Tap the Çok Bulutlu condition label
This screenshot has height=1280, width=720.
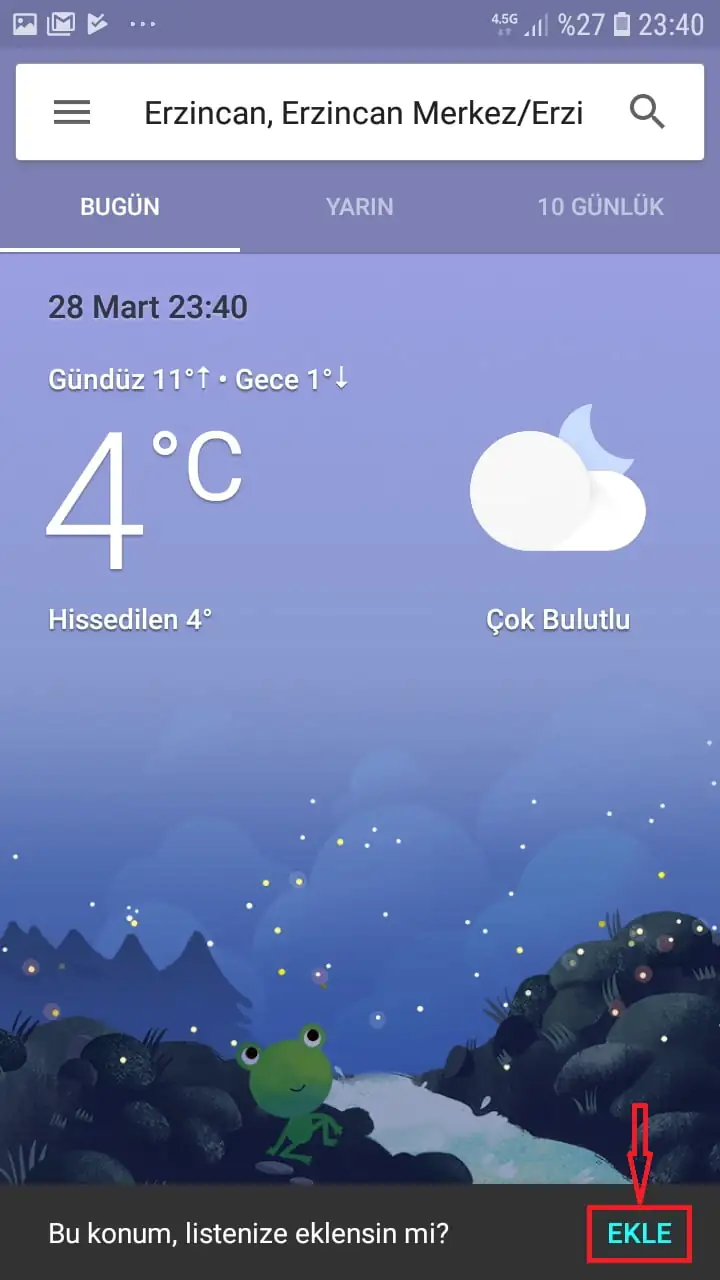pos(557,619)
